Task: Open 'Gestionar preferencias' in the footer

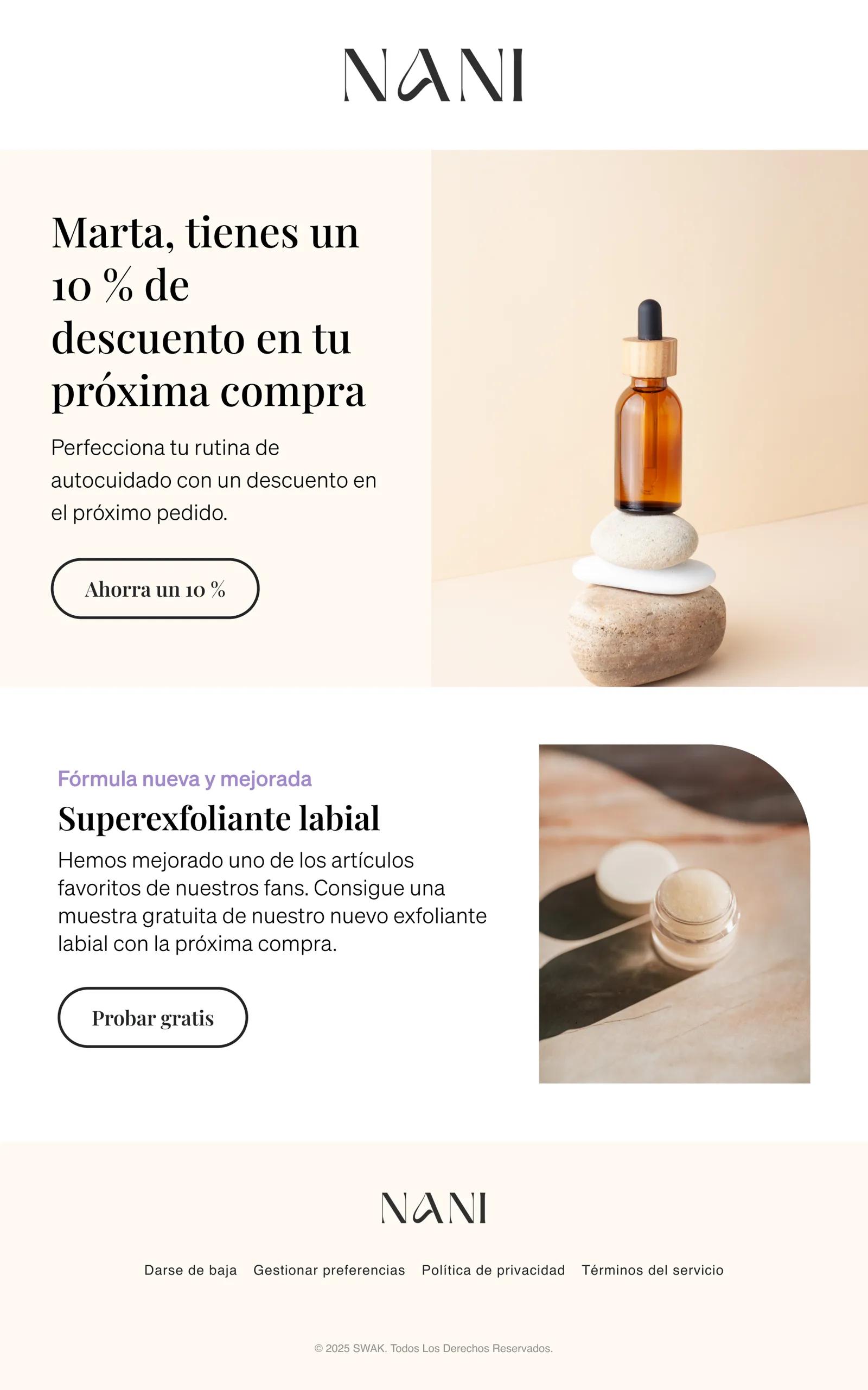Action: (329, 1271)
